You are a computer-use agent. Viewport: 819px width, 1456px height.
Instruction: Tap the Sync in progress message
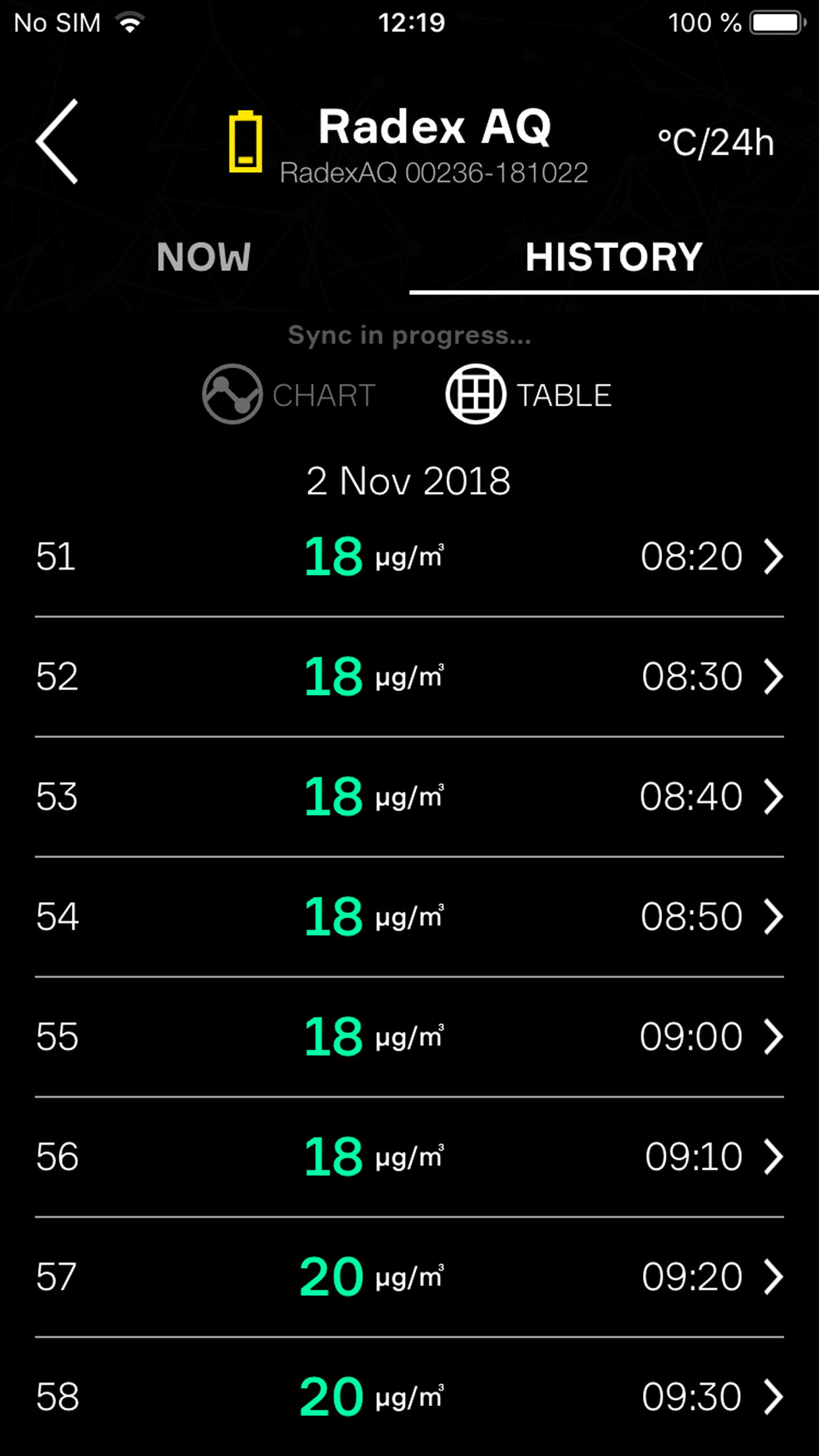pos(409,335)
